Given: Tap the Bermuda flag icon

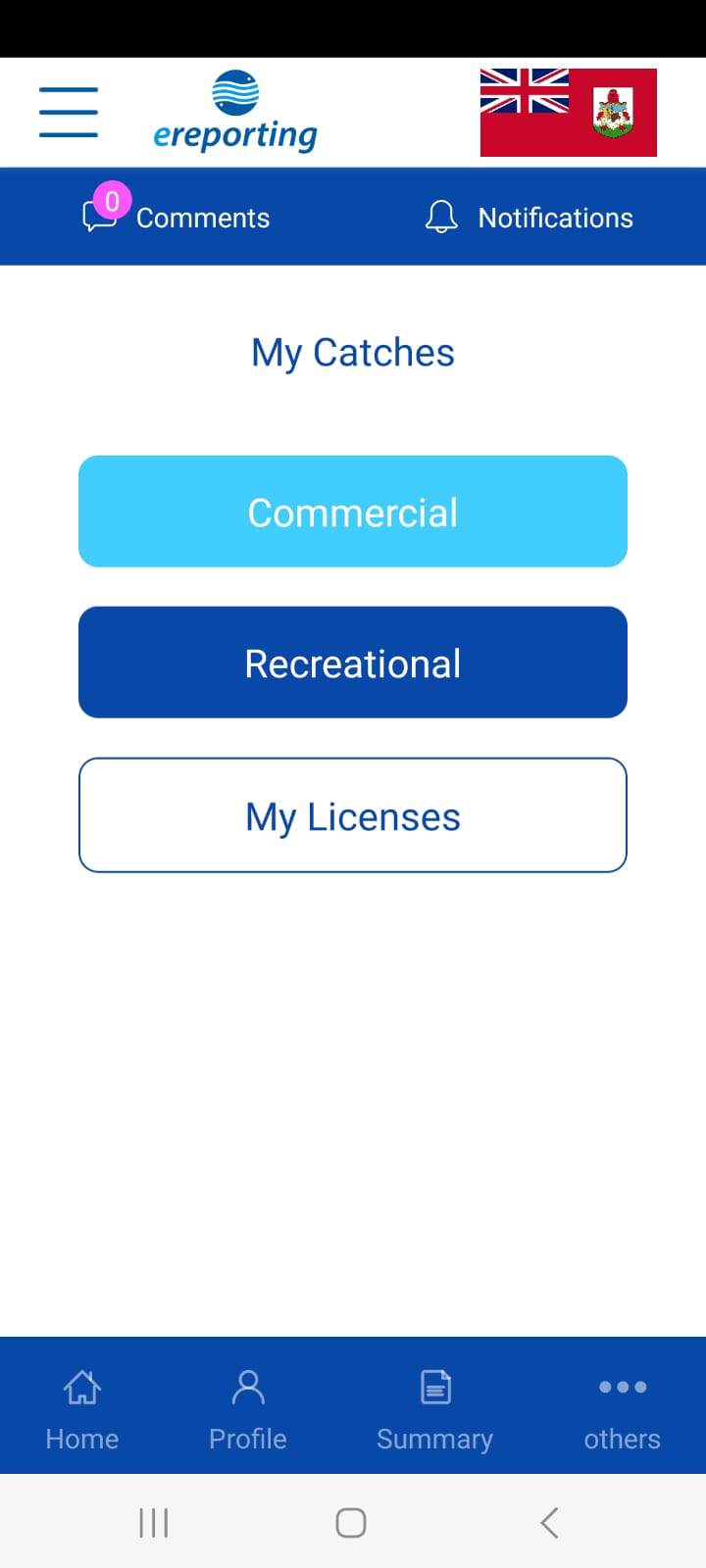Looking at the screenshot, I should point(569,113).
